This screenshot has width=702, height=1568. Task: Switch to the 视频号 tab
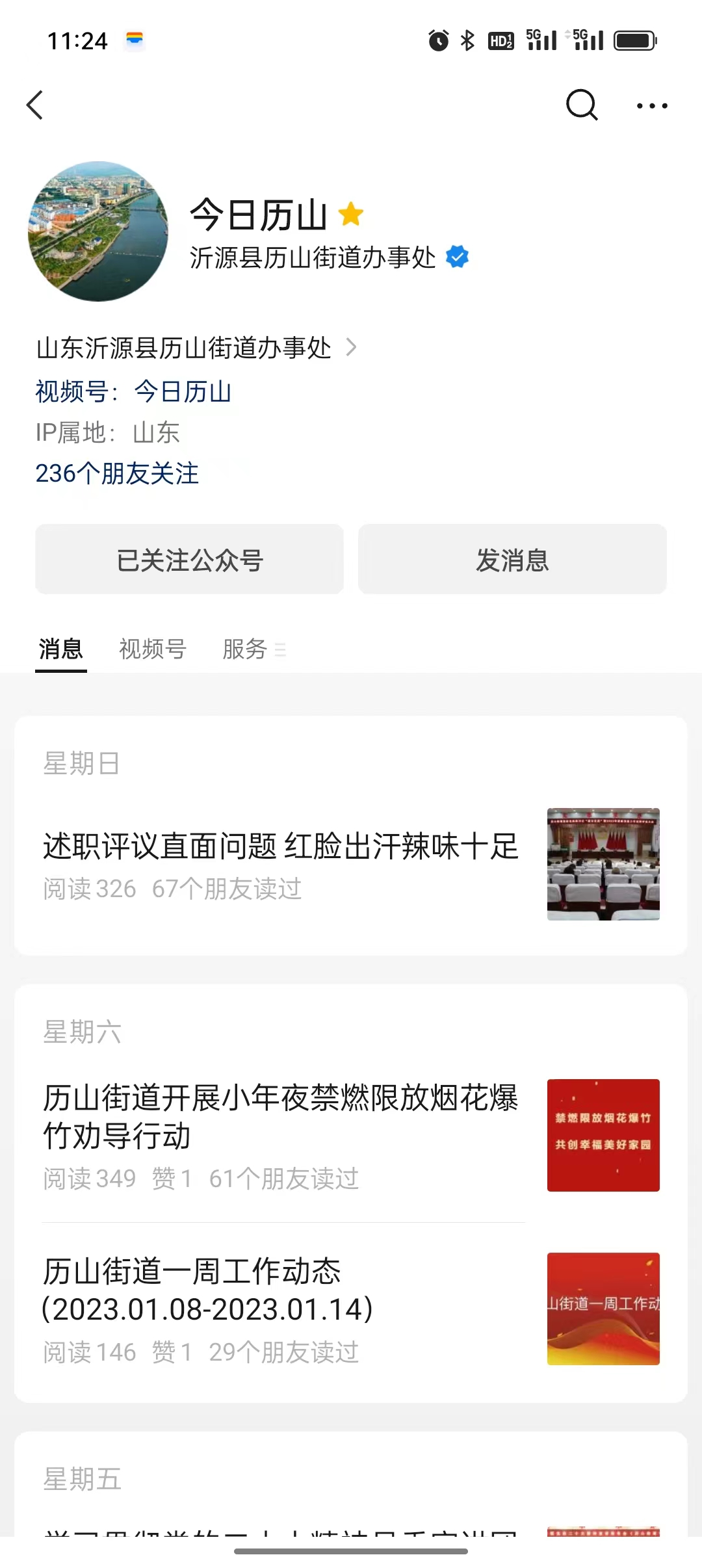click(x=153, y=649)
